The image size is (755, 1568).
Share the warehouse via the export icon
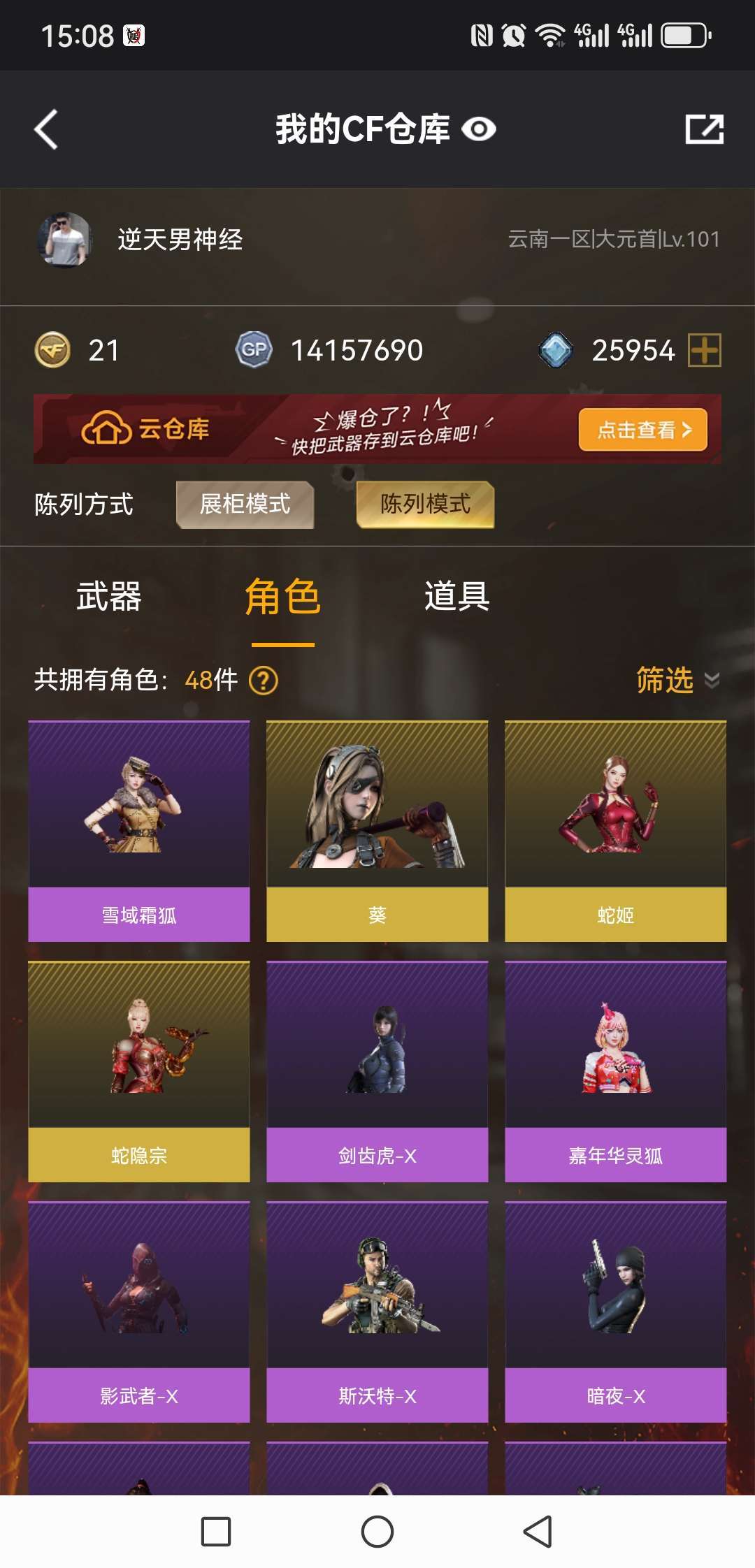[704, 129]
